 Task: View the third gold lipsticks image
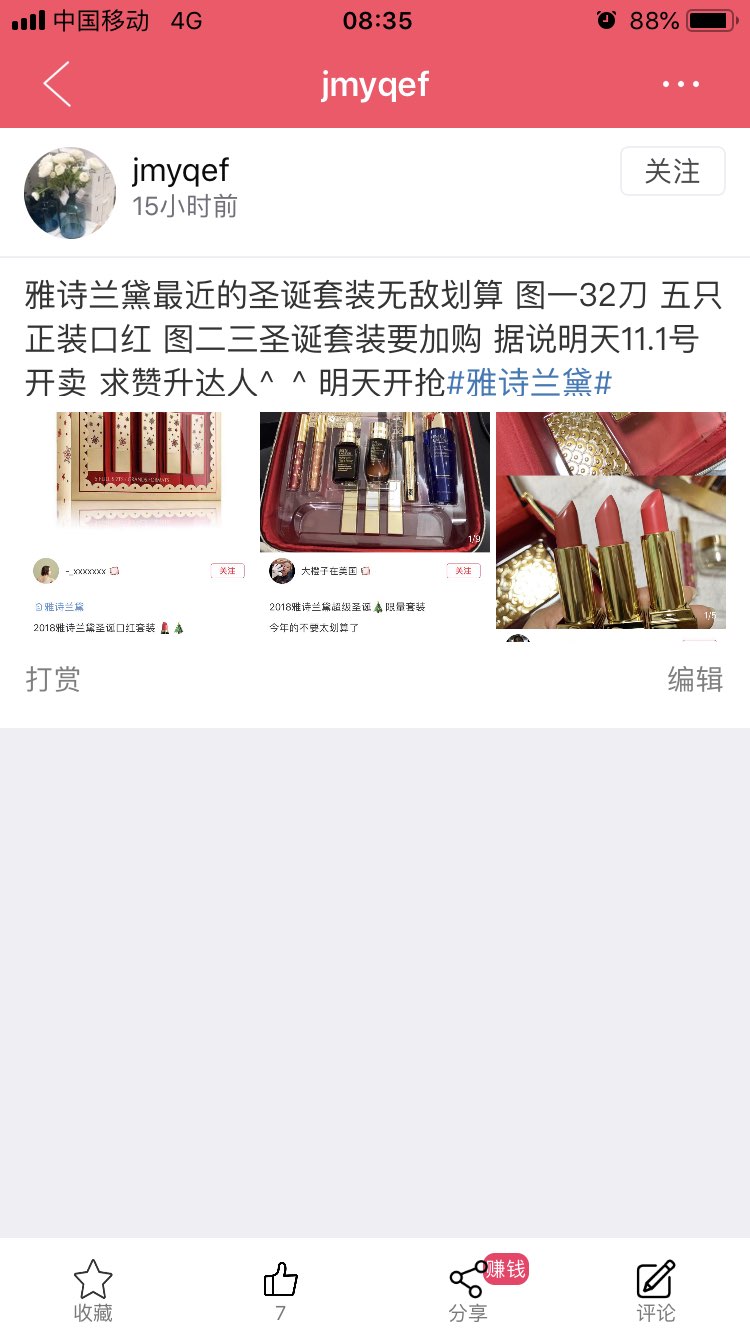coord(611,525)
